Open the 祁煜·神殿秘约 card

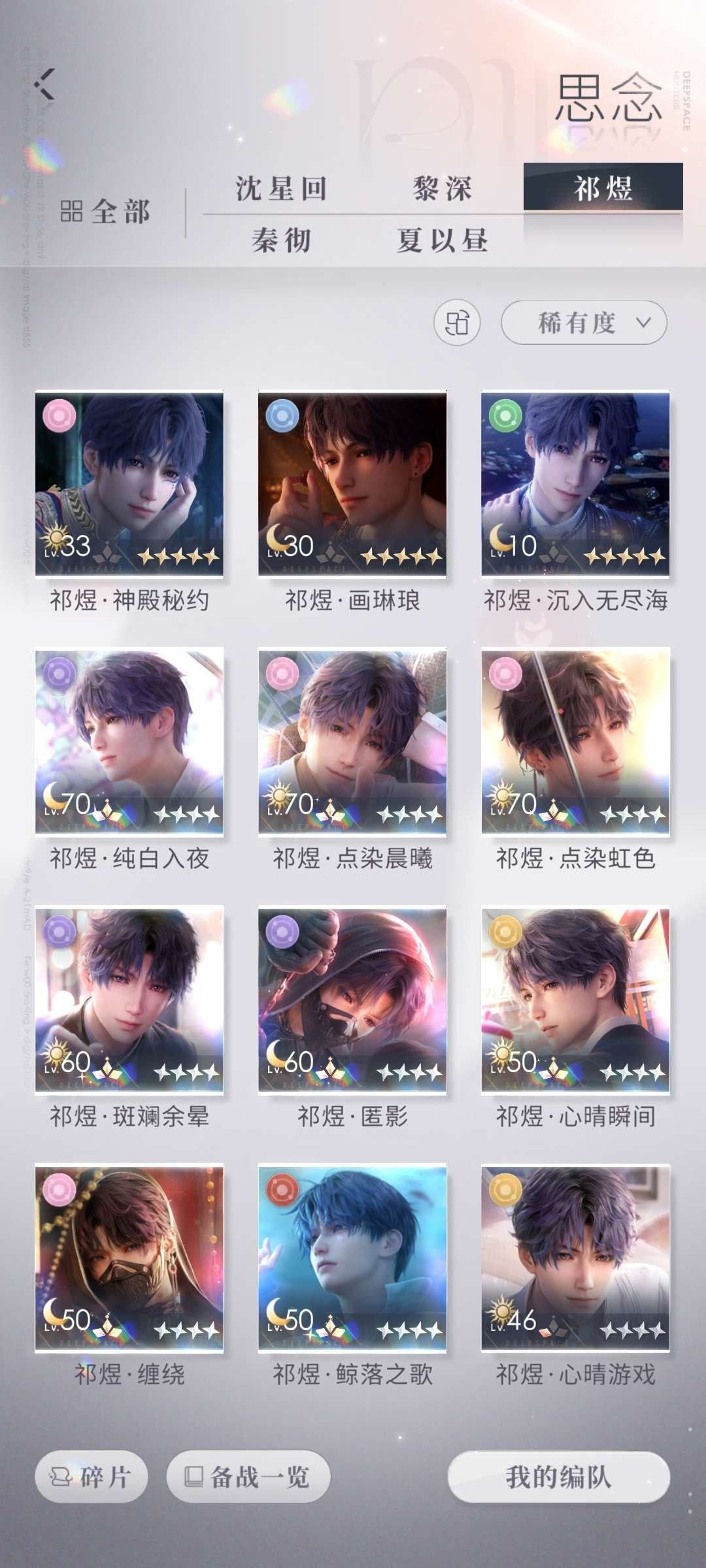[x=129, y=484]
